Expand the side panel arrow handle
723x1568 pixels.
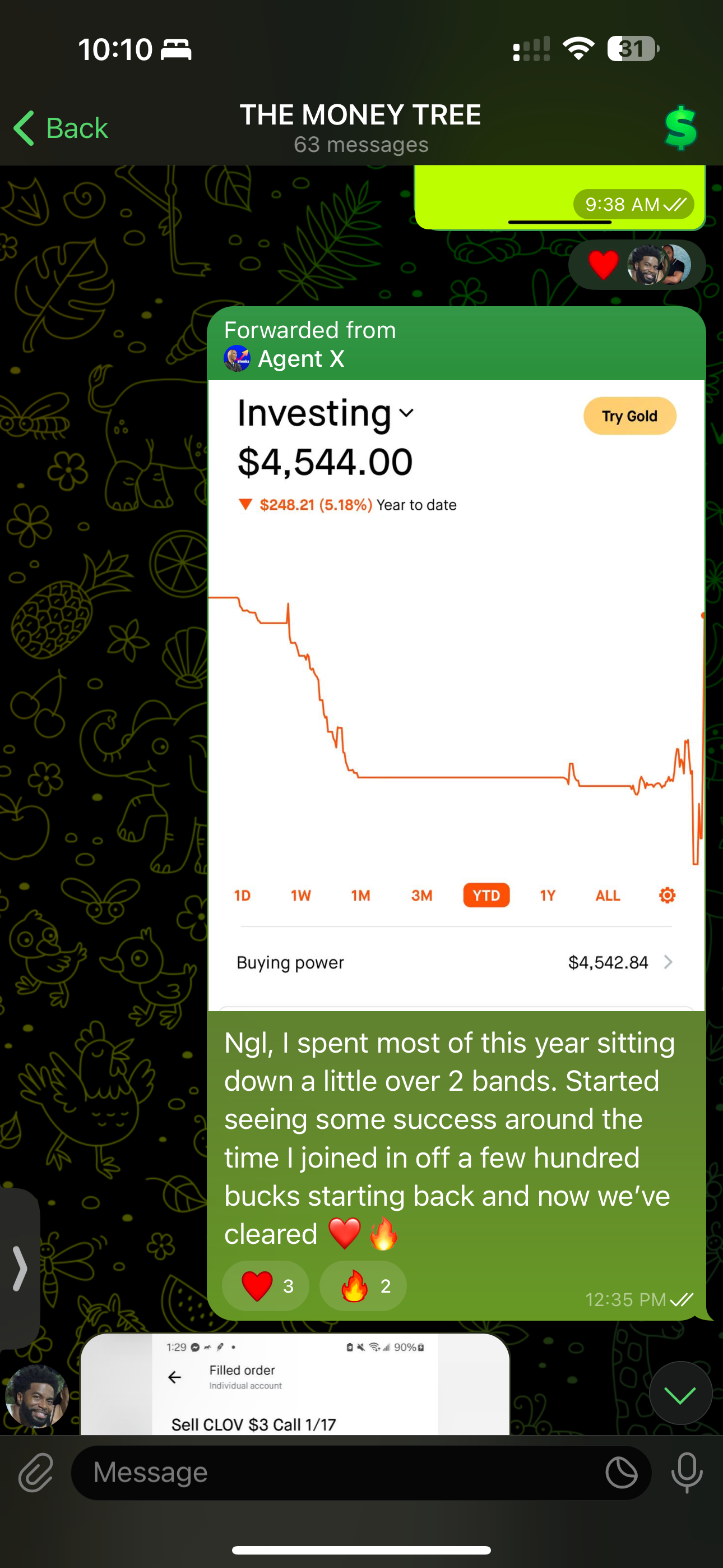point(20,1269)
